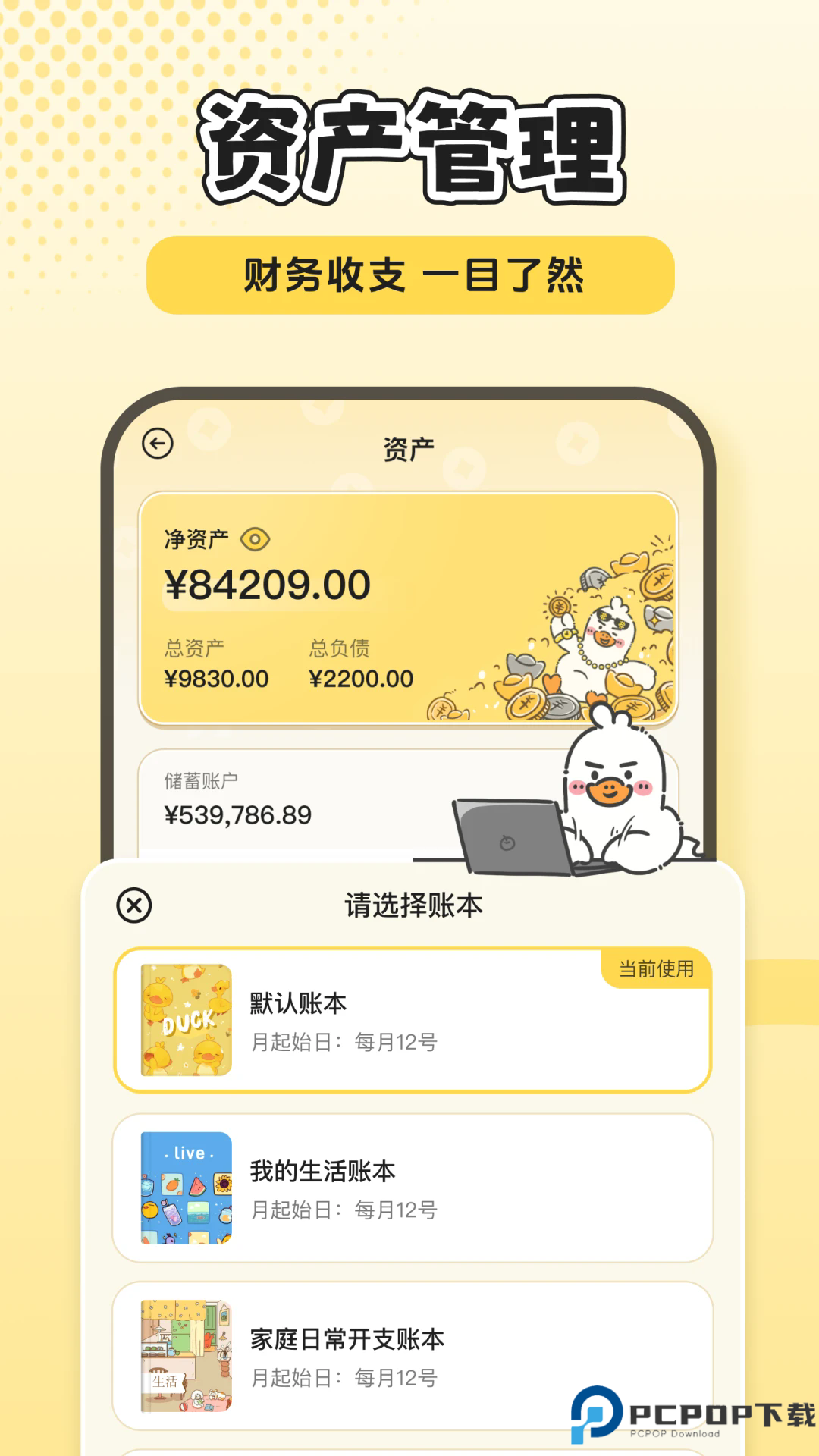Select the 我的生活账本 ledger entry
The width and height of the screenshot is (819, 1456).
point(409,1187)
